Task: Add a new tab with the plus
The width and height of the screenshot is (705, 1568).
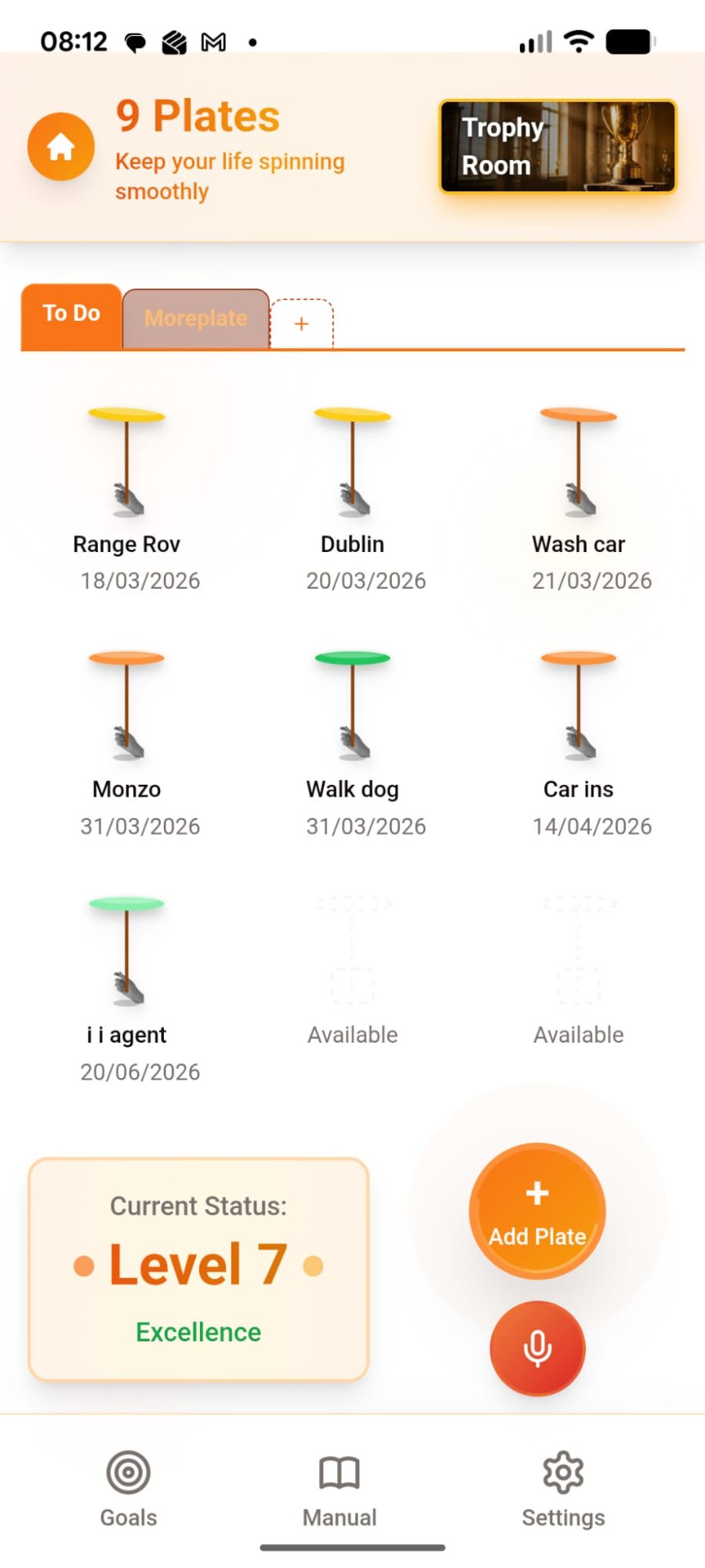Action: 302,324
